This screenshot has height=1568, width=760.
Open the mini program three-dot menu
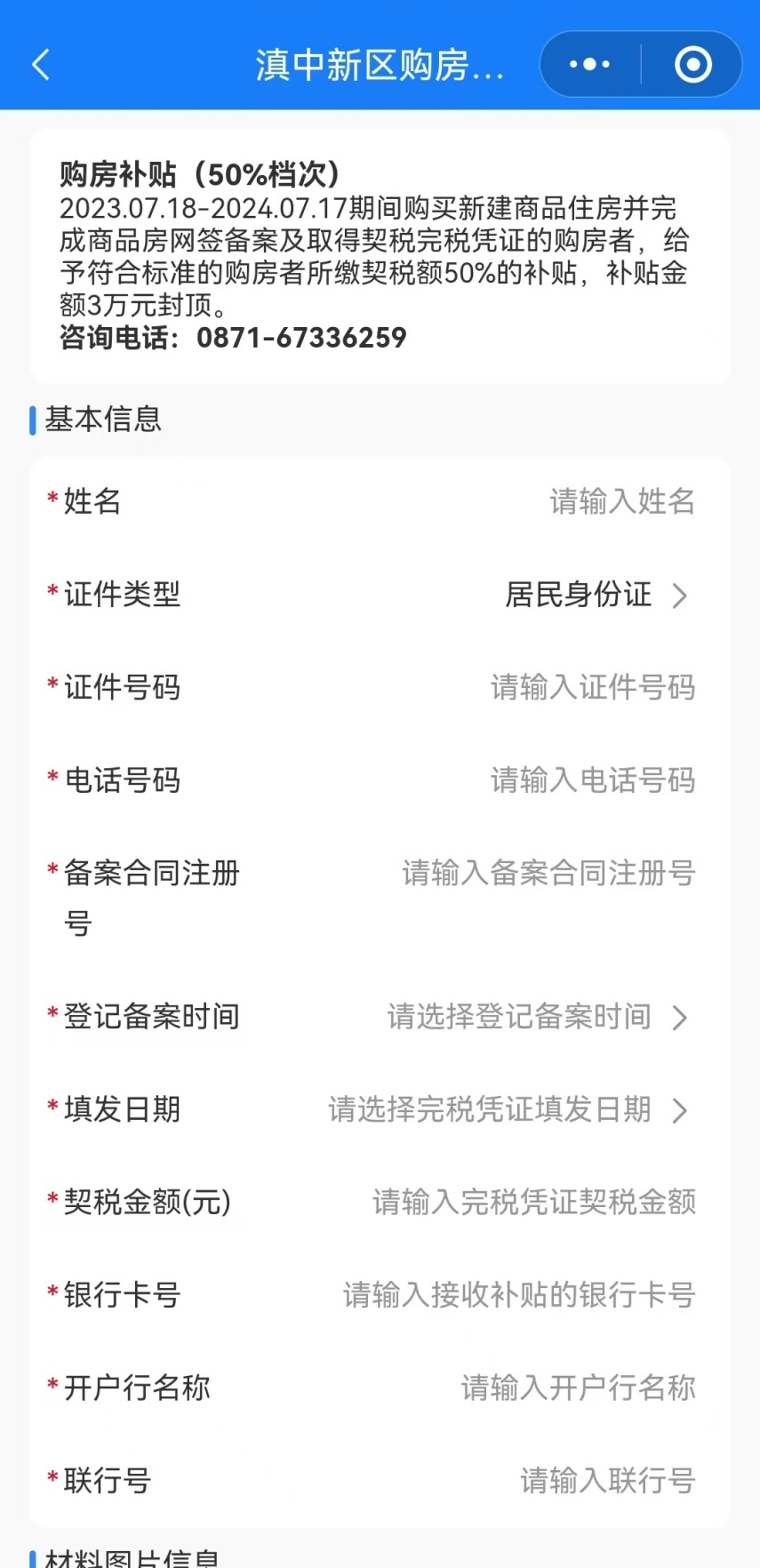tap(589, 64)
